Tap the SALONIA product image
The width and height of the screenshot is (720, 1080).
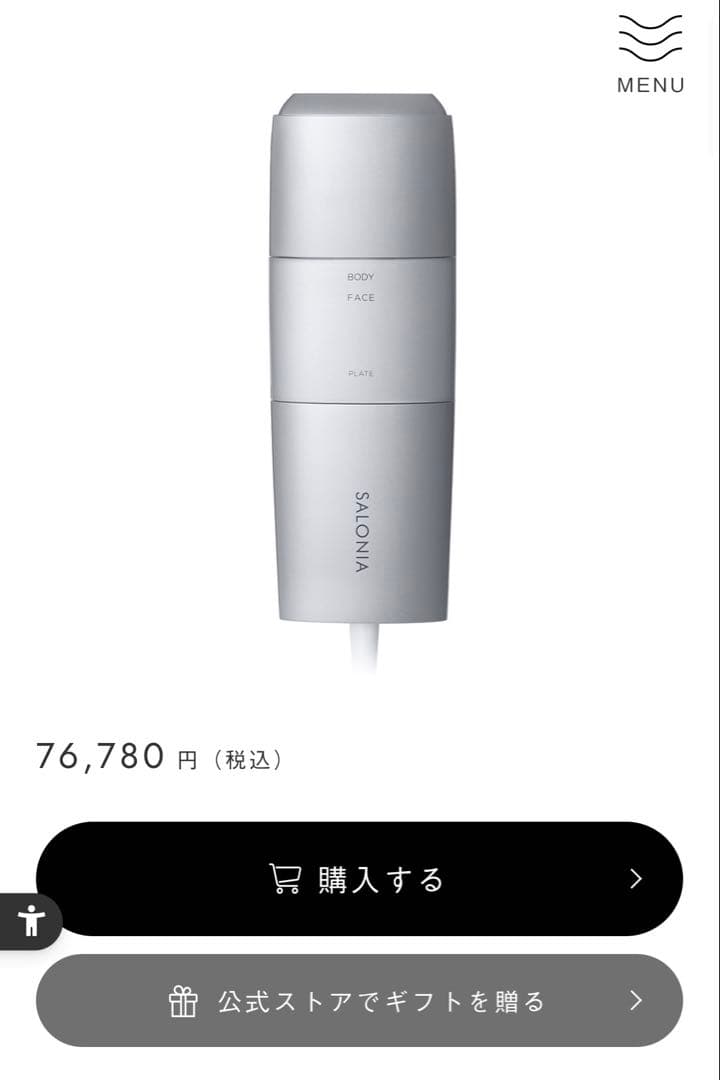click(360, 380)
